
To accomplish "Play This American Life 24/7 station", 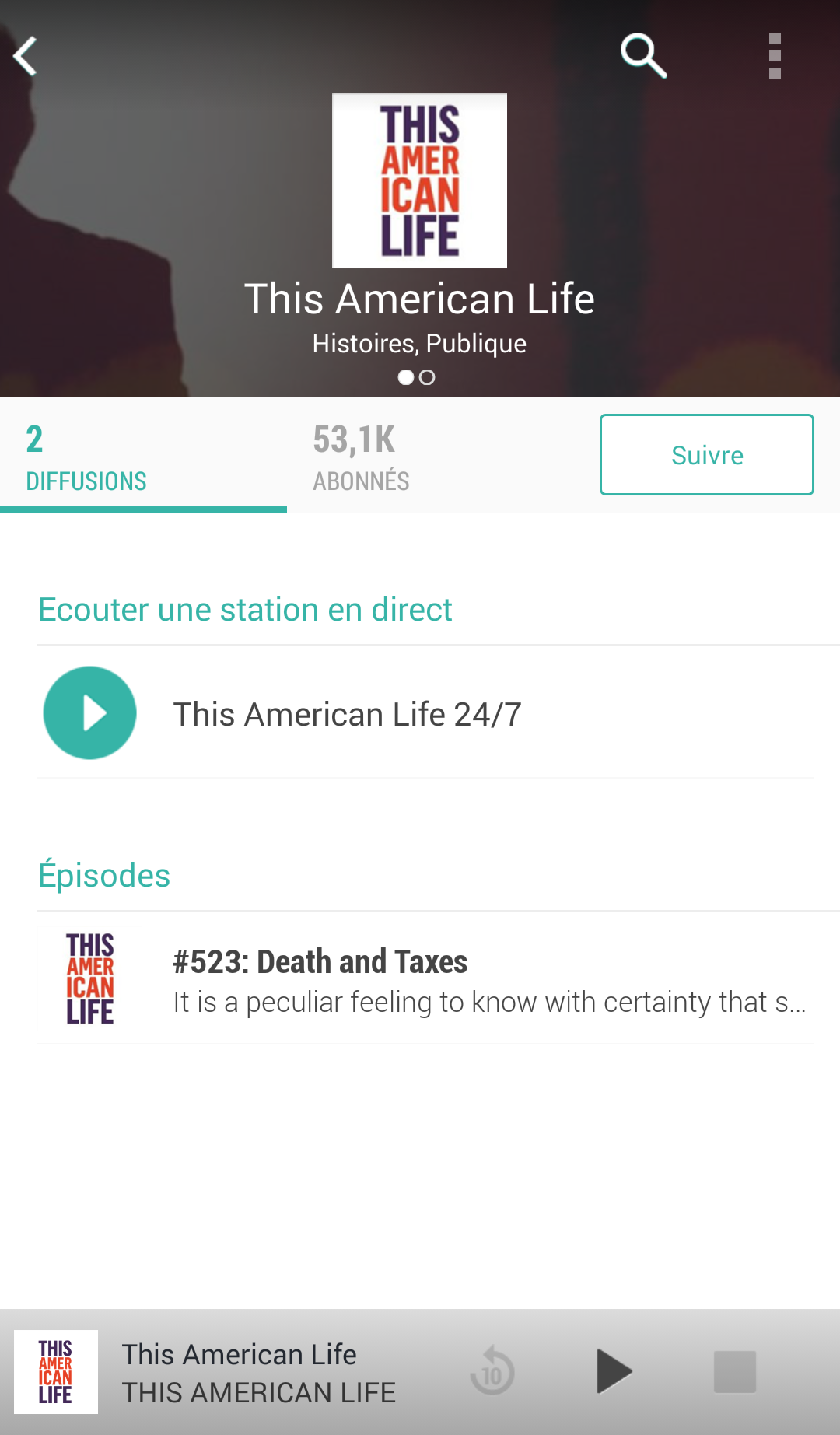I will tap(90, 712).
